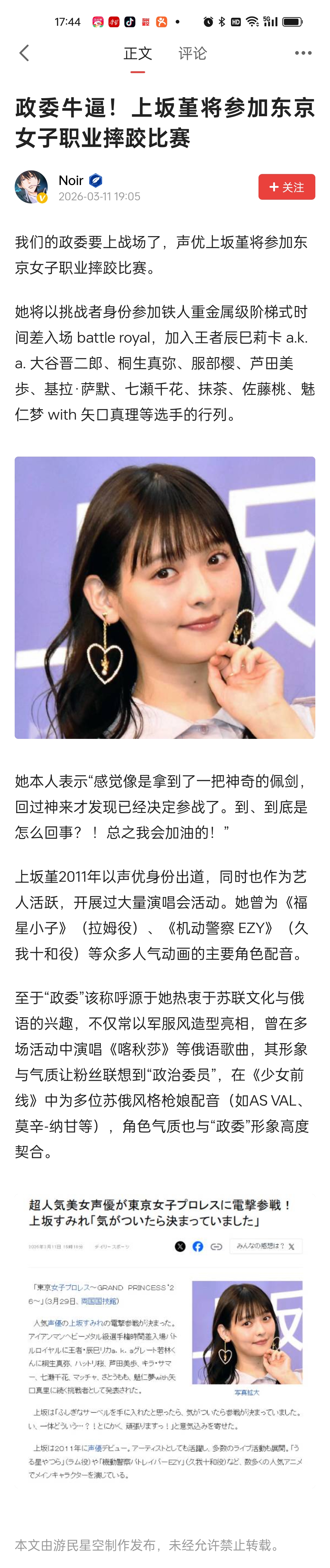Select the 正文 tab

pos(138,54)
